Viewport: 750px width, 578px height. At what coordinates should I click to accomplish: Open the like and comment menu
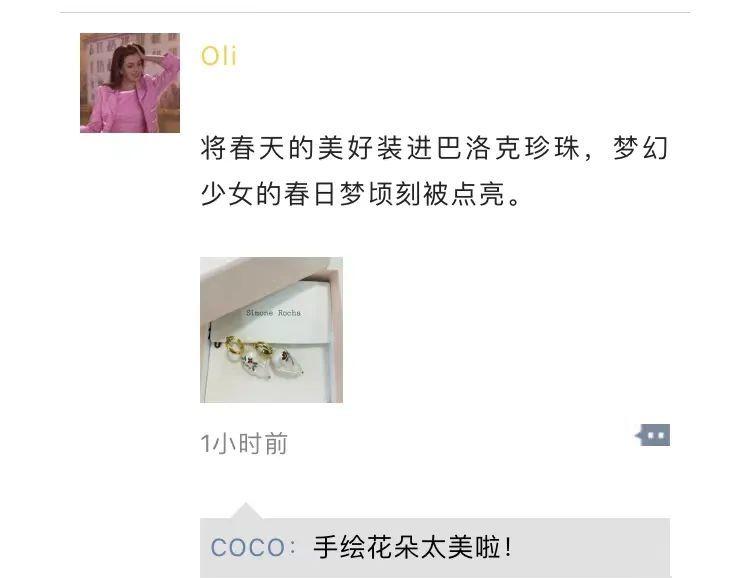pos(653,435)
